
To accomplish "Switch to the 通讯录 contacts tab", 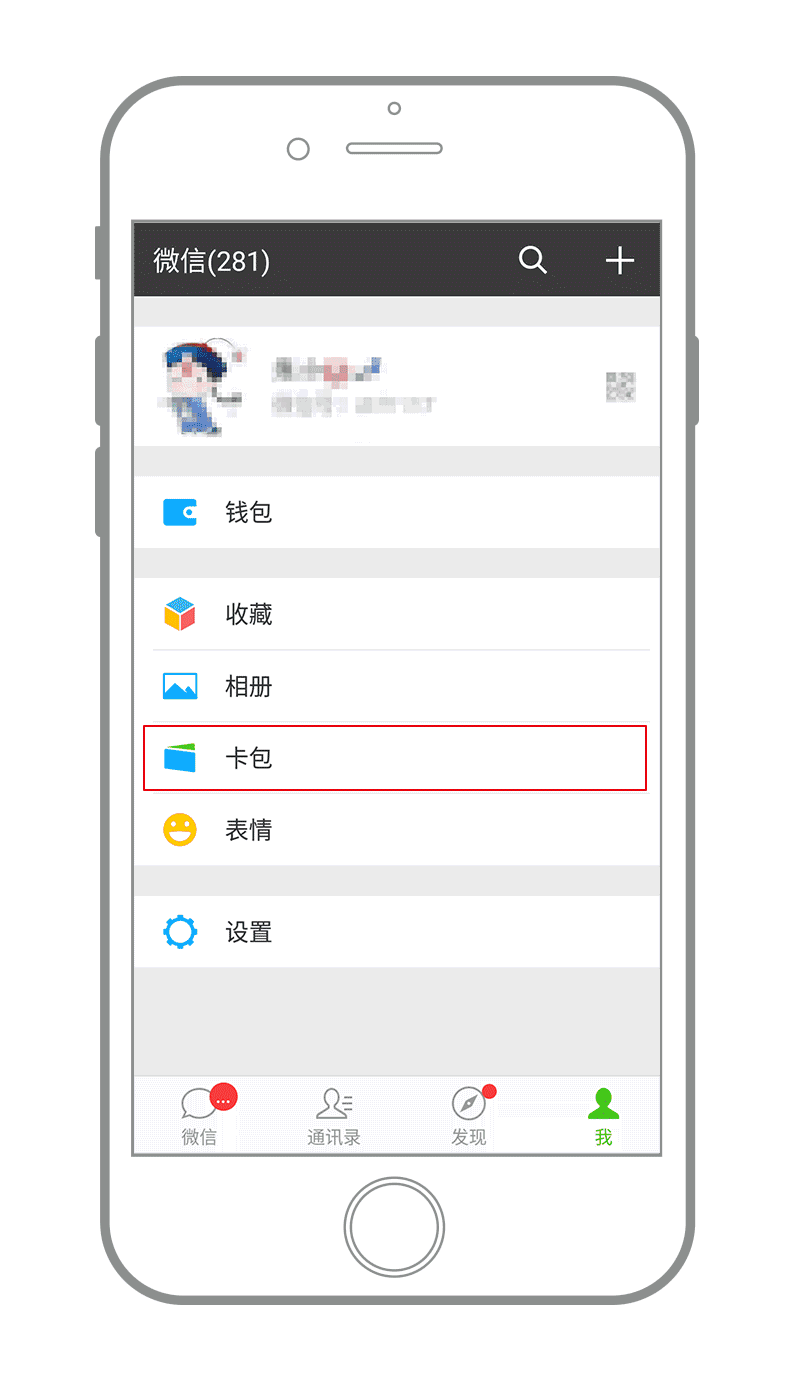I will coord(334,1116).
